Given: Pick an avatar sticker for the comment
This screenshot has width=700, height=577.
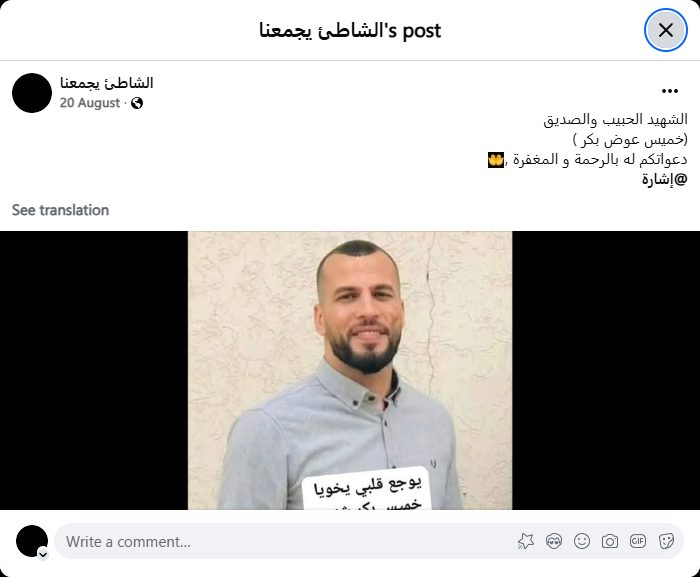Looking at the screenshot, I should pos(554,542).
